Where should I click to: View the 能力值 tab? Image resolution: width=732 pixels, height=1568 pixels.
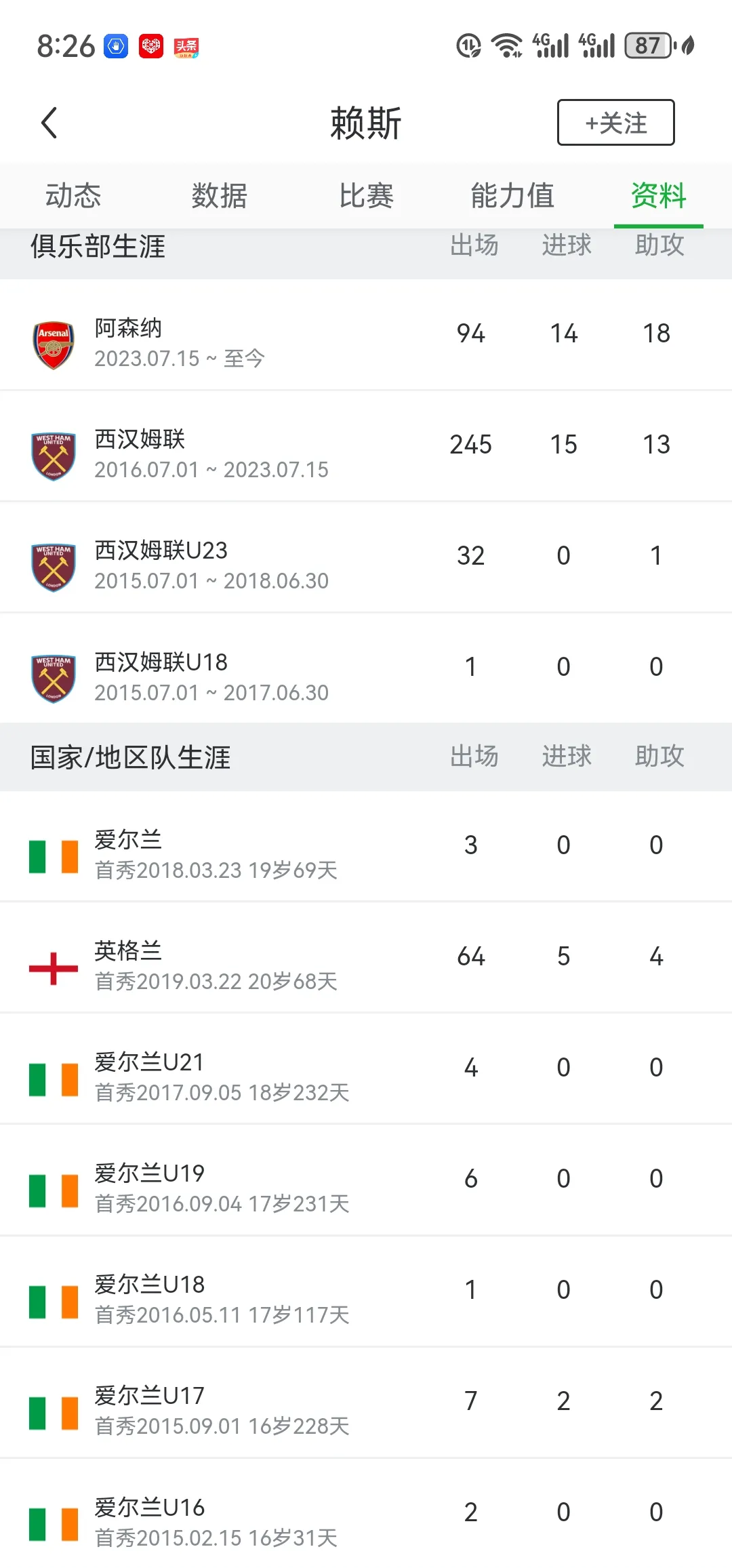(512, 196)
